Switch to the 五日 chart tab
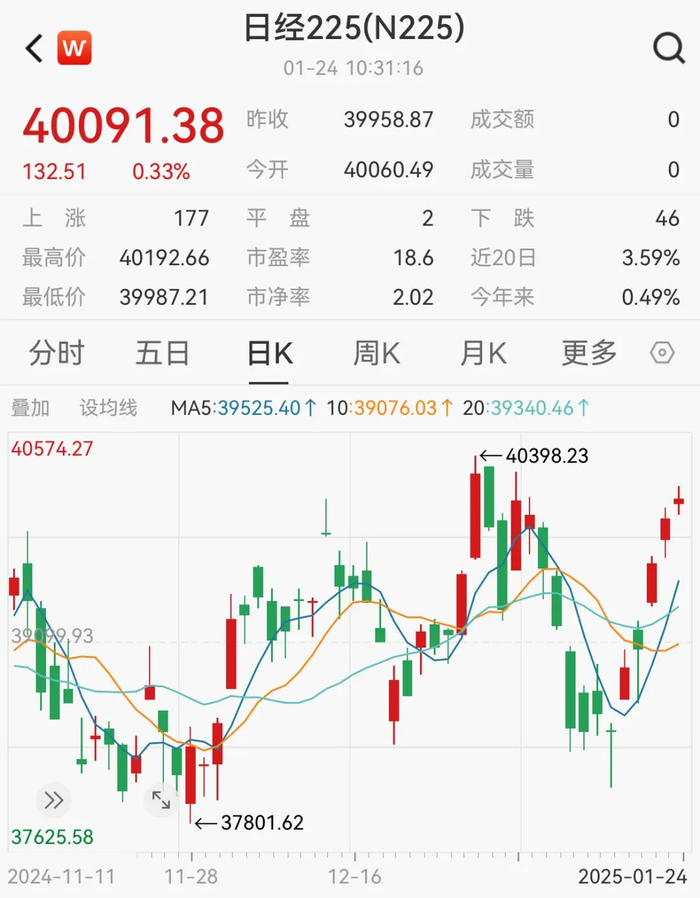 pos(163,353)
